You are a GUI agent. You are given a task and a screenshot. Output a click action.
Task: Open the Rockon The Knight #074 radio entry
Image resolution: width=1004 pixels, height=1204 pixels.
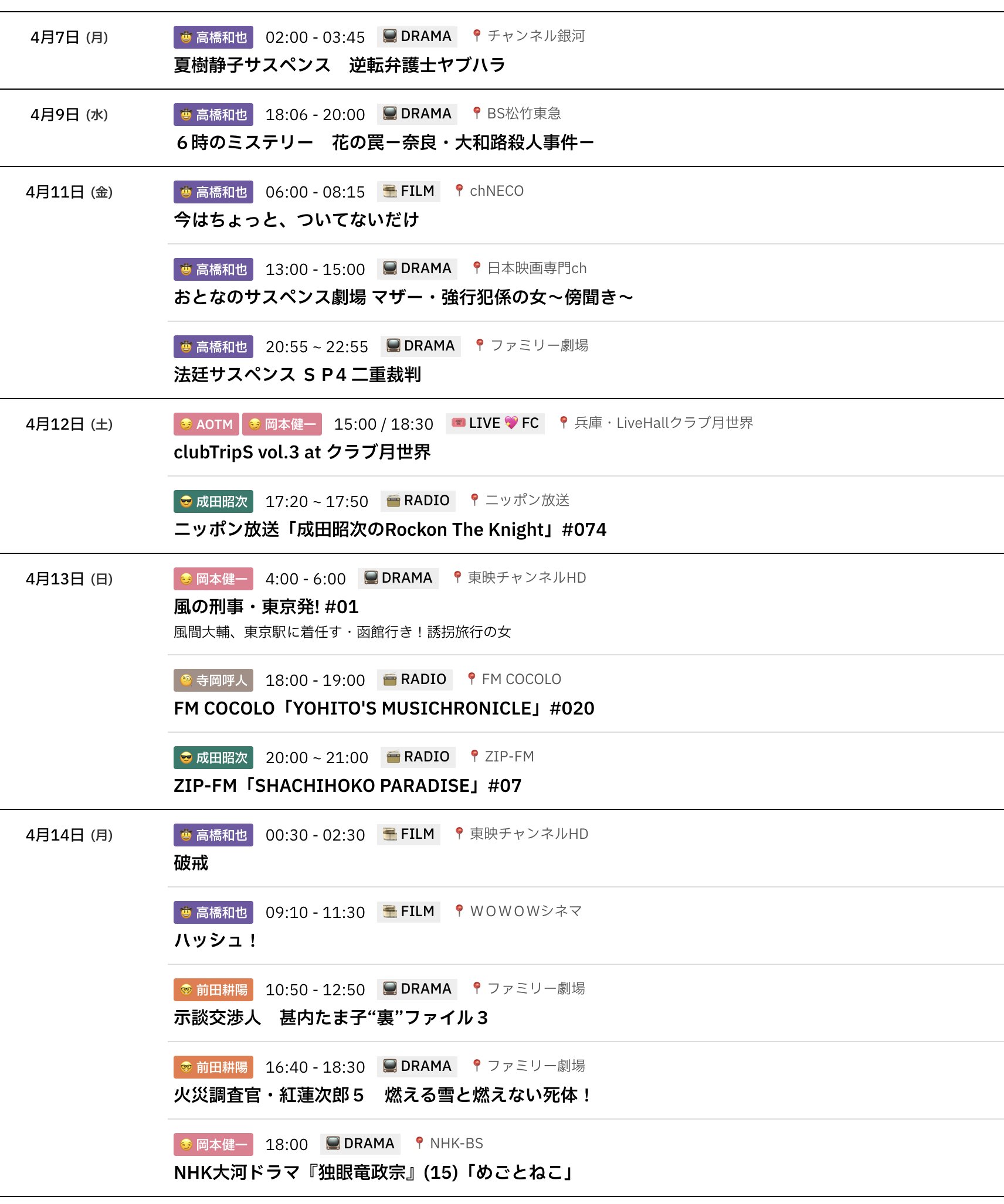[x=390, y=529]
